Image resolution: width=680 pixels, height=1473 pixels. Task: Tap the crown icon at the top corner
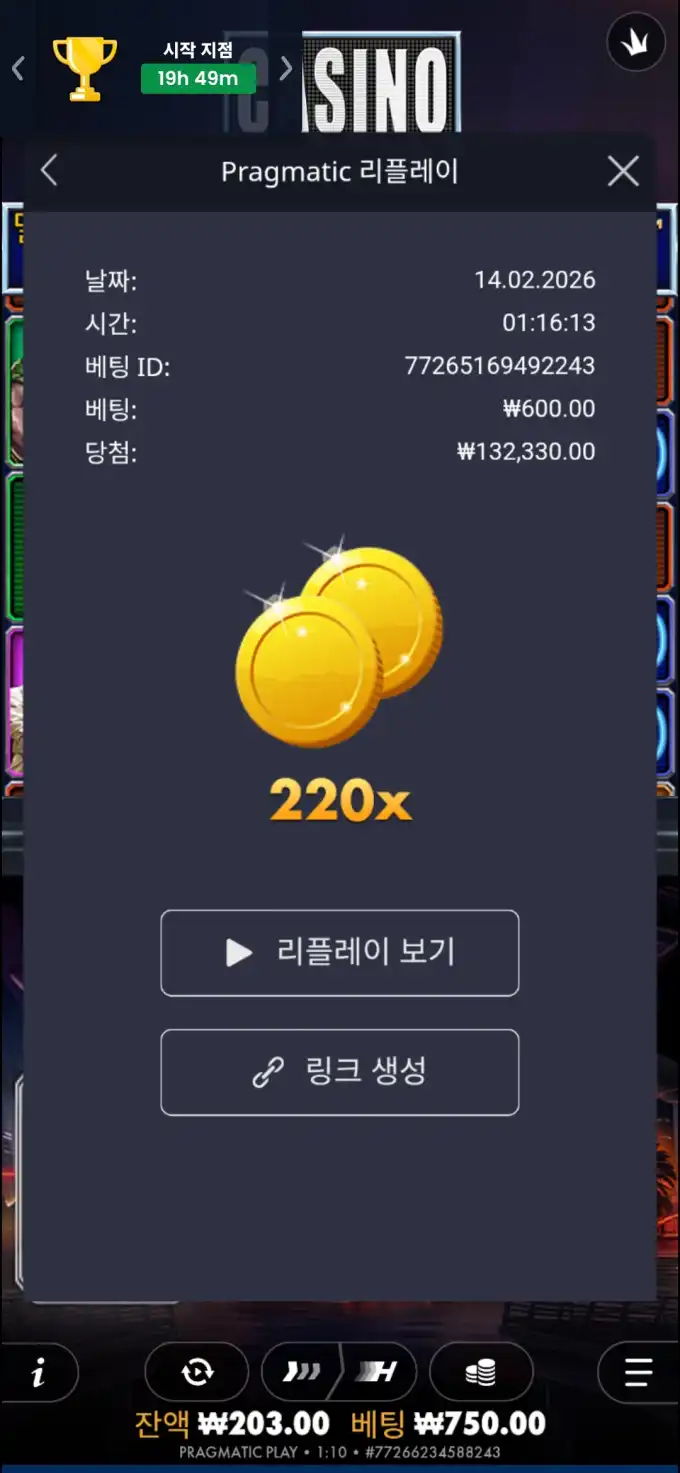click(x=636, y=43)
